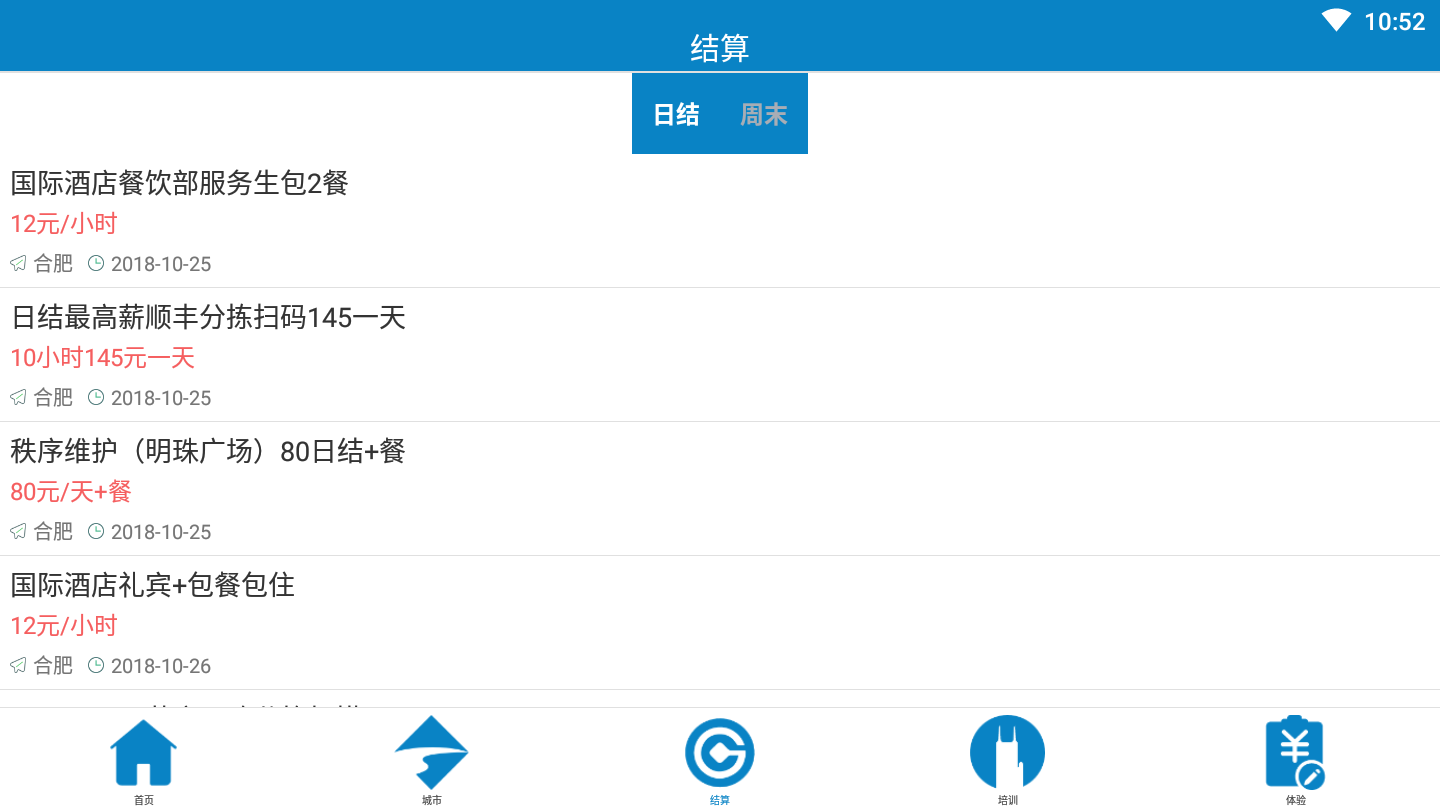Tap the 结算 bottom tab

[x=720, y=760]
